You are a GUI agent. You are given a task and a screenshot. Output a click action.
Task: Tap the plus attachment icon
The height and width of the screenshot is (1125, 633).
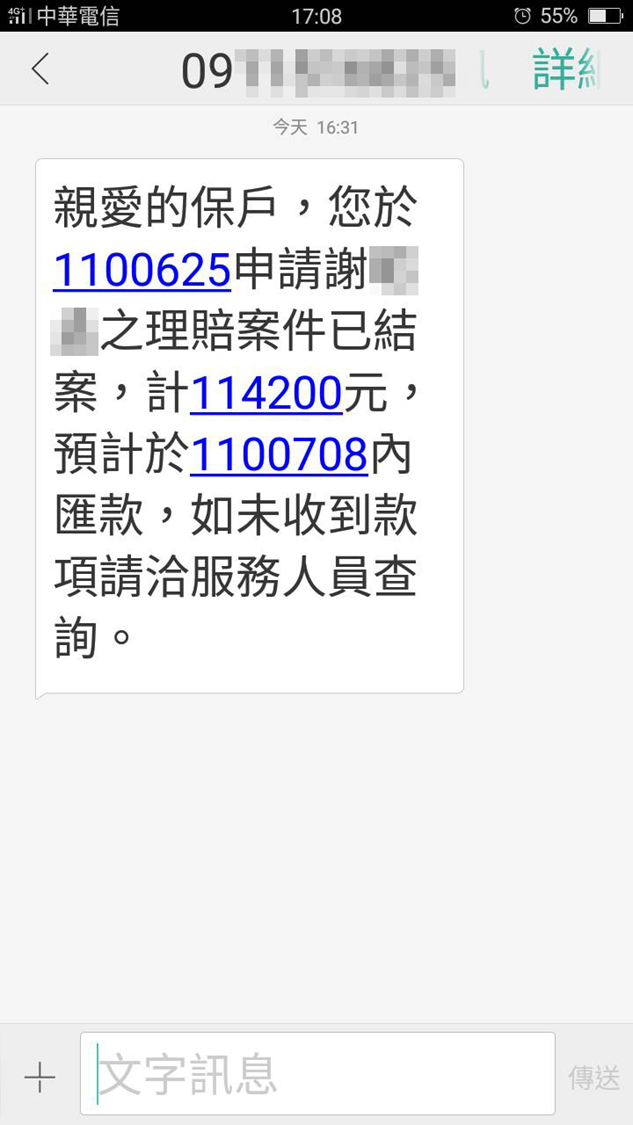39,1077
